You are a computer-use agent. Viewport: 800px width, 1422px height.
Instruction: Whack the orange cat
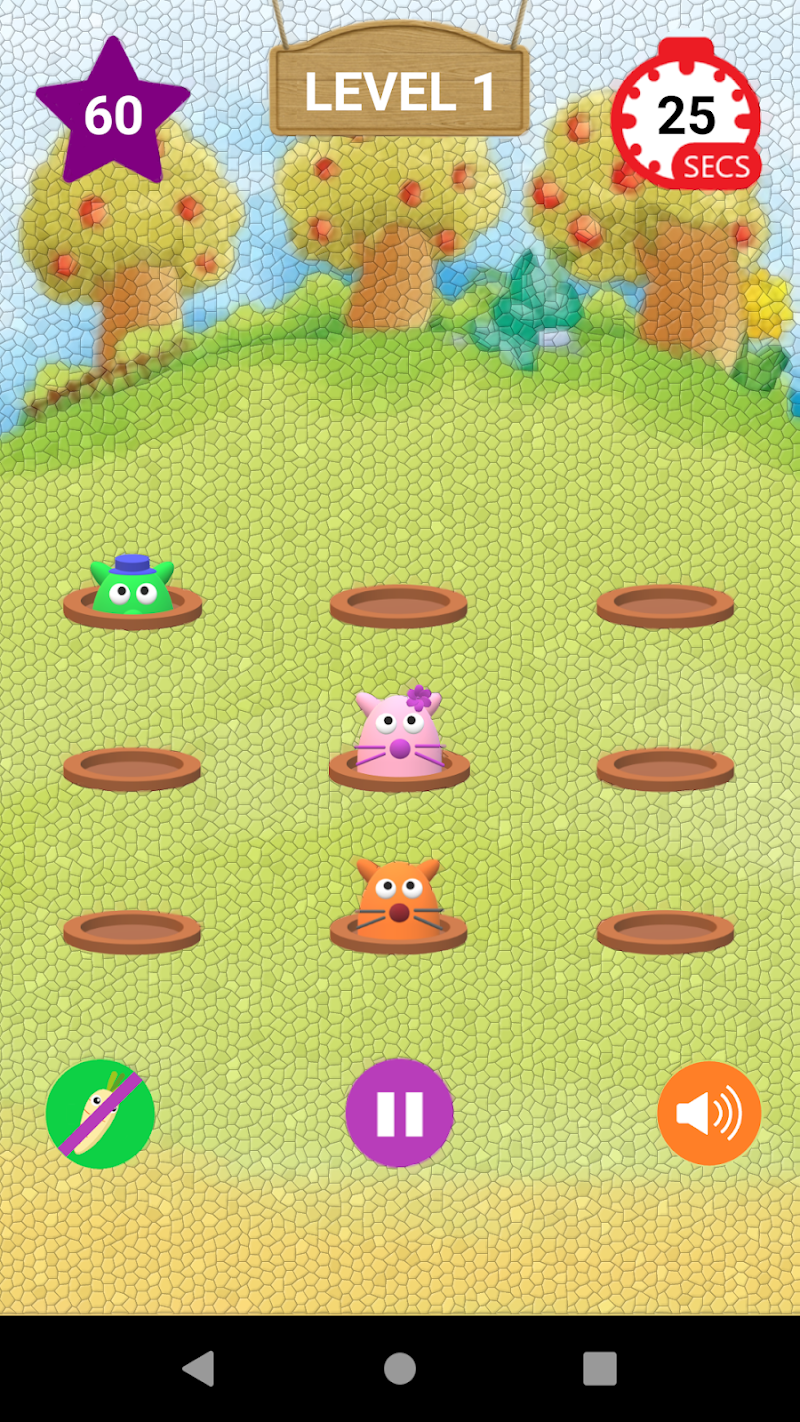click(x=398, y=896)
